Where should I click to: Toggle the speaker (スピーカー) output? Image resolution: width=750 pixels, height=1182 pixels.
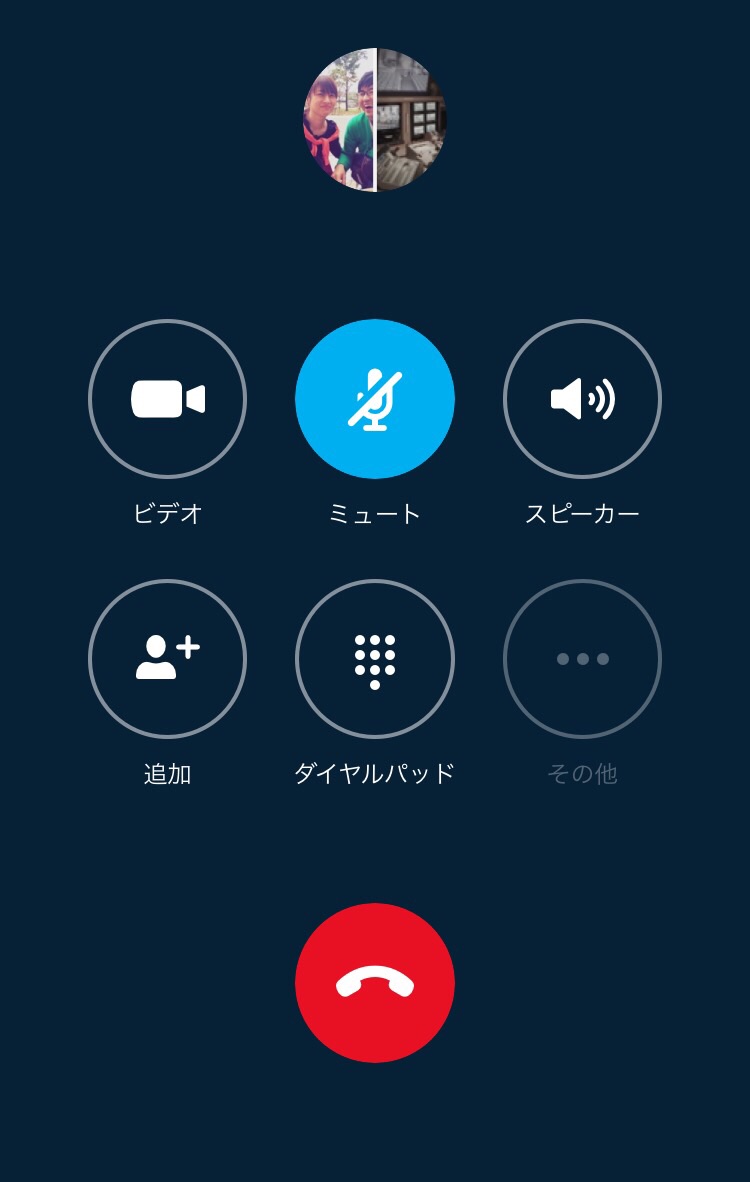pos(582,399)
